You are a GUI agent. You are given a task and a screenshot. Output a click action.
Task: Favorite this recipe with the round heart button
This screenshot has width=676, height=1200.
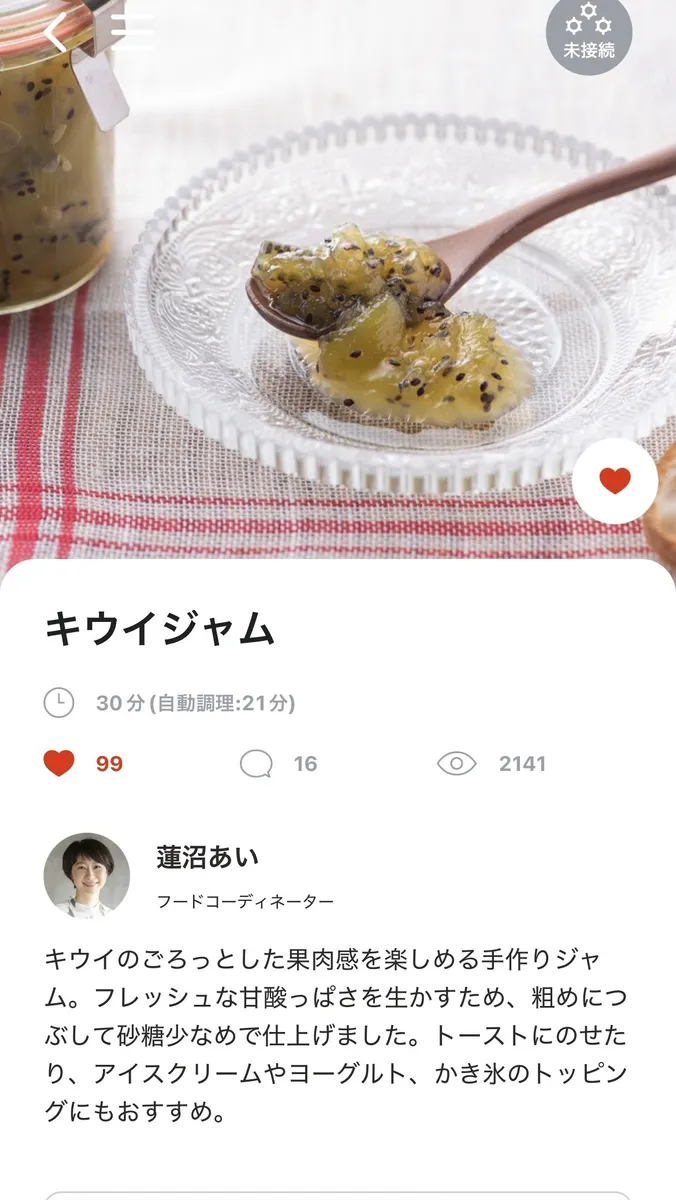pos(615,481)
